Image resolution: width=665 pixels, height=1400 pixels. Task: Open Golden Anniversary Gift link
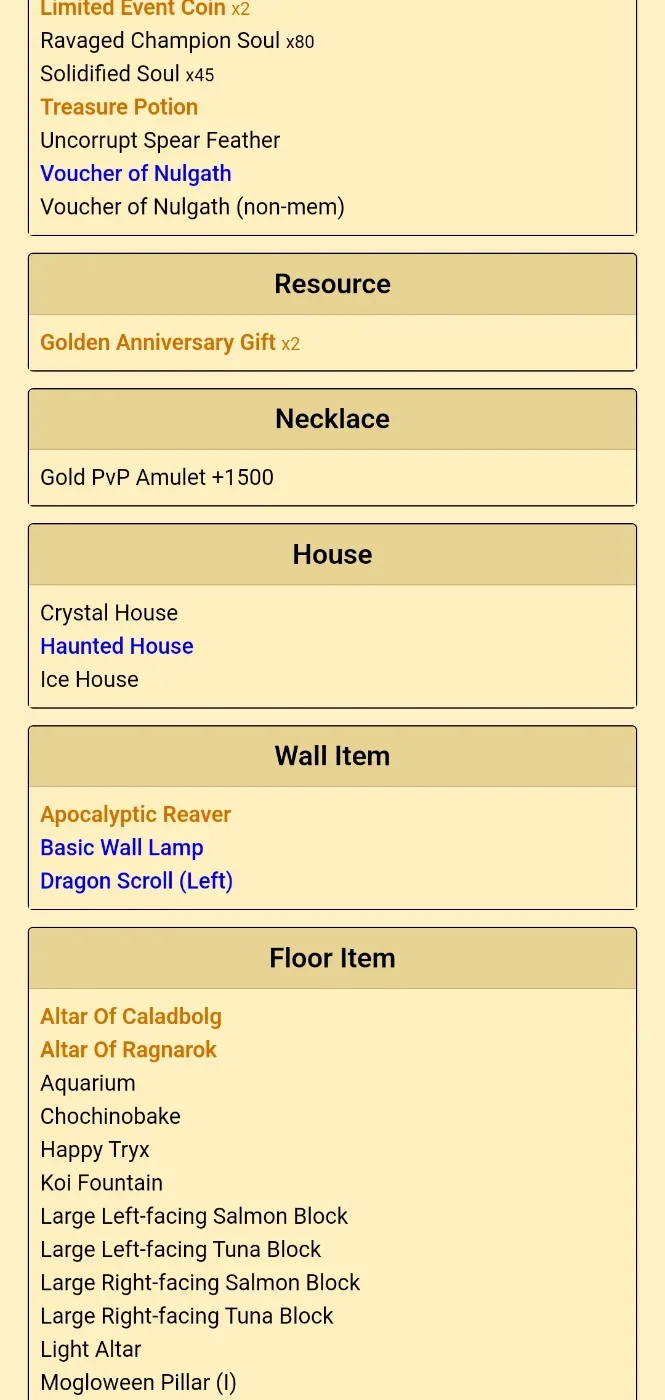click(158, 342)
